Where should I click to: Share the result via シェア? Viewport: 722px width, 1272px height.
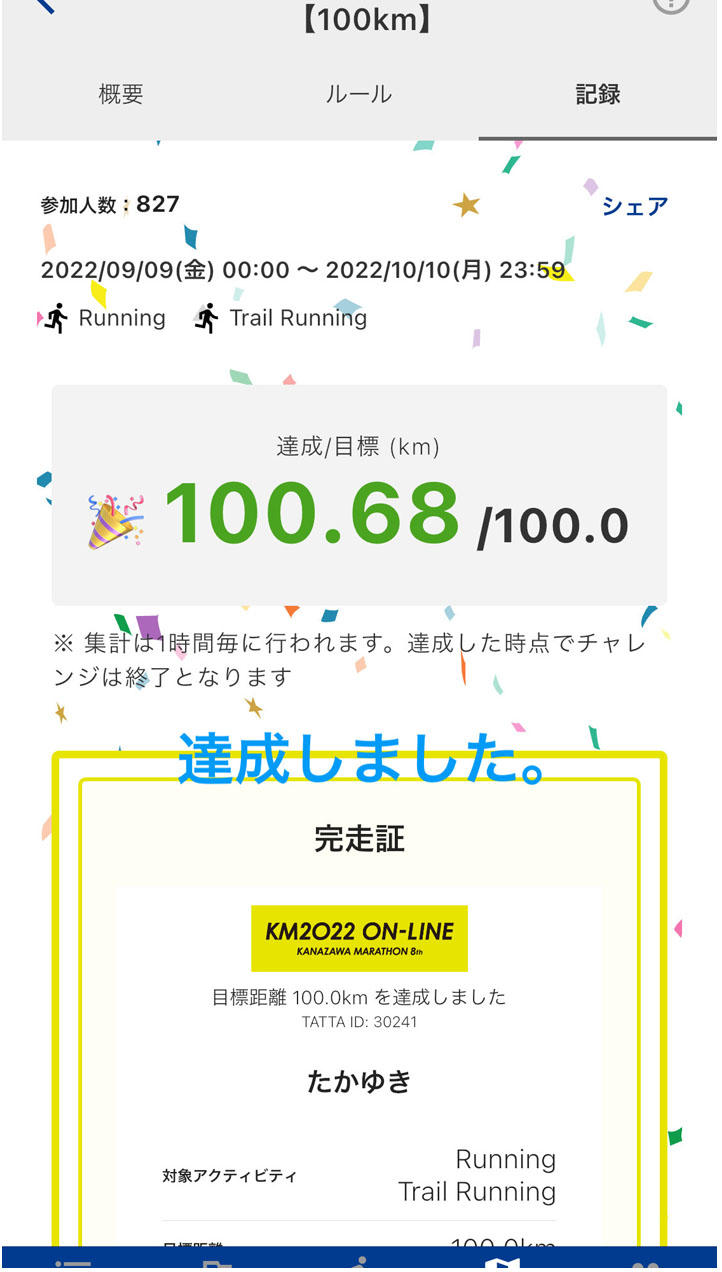click(634, 207)
